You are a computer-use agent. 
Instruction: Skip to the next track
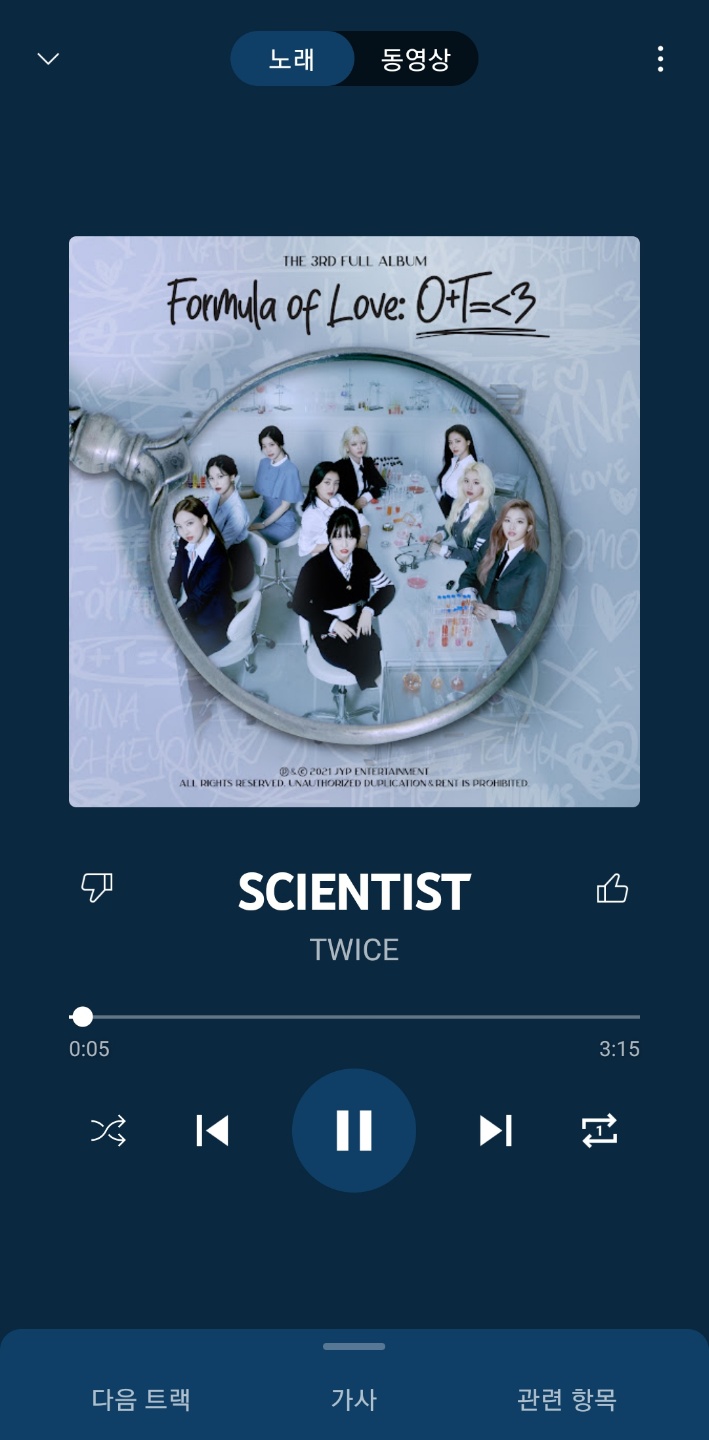[496, 1131]
